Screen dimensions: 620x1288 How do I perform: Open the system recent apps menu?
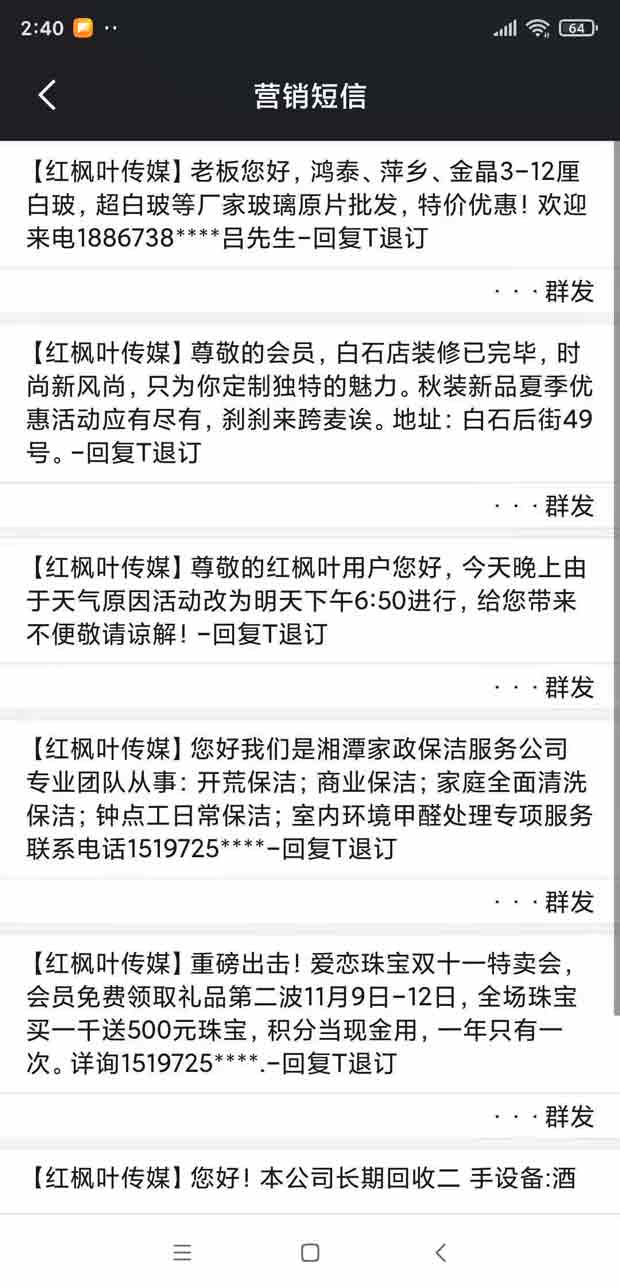[x=182, y=1252]
